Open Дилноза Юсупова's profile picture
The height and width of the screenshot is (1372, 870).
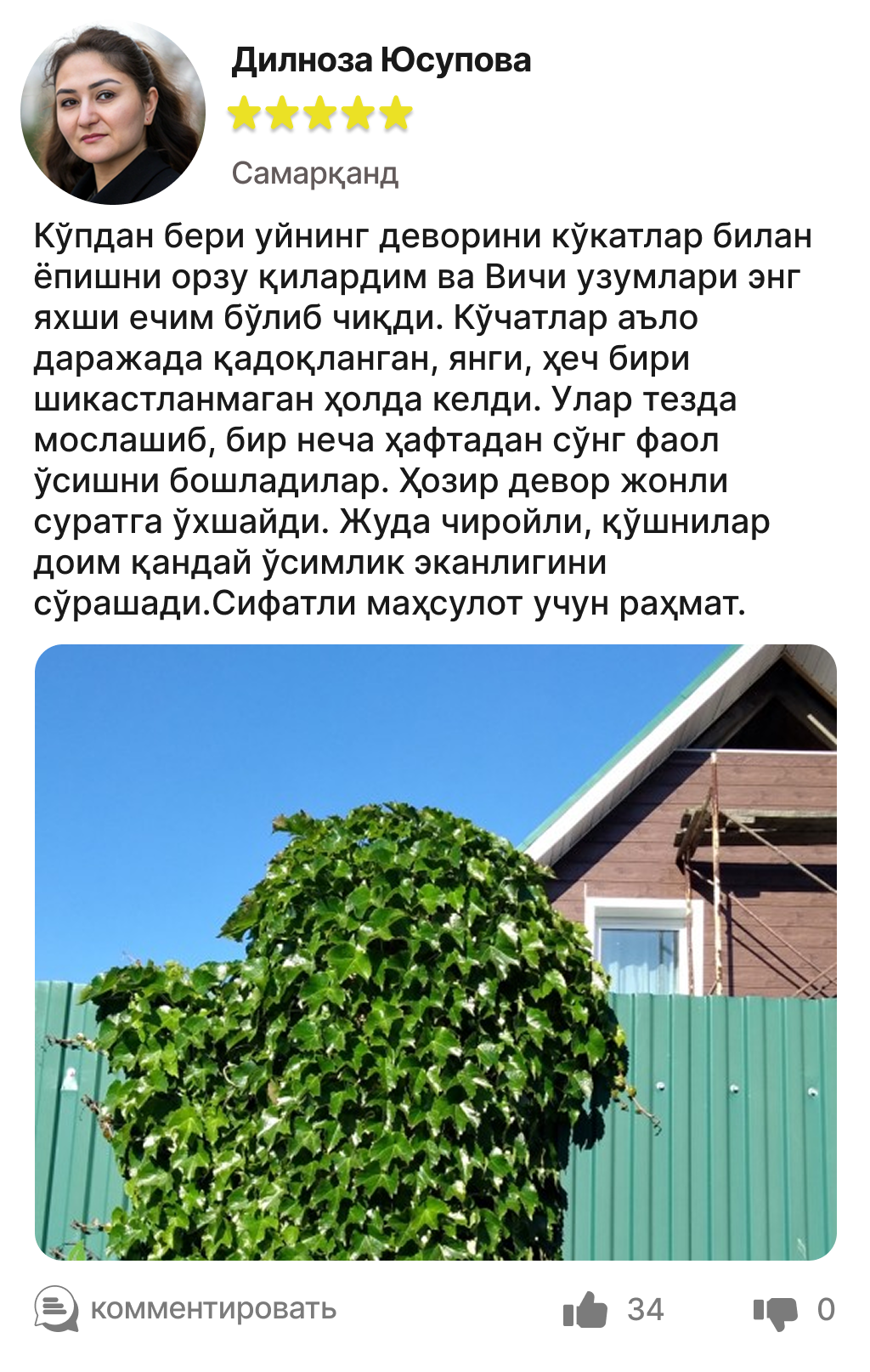click(x=113, y=113)
